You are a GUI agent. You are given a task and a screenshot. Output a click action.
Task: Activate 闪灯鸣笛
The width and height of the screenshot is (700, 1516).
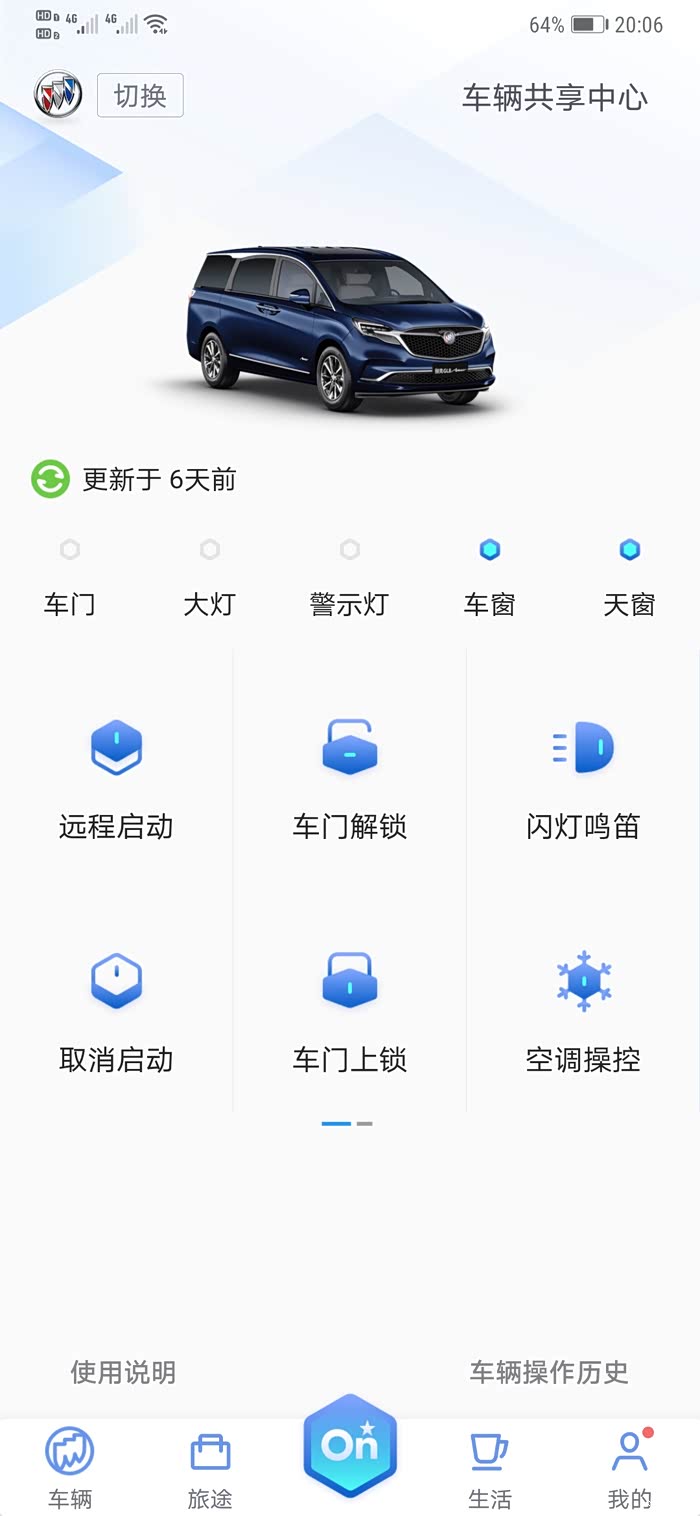coord(583,778)
